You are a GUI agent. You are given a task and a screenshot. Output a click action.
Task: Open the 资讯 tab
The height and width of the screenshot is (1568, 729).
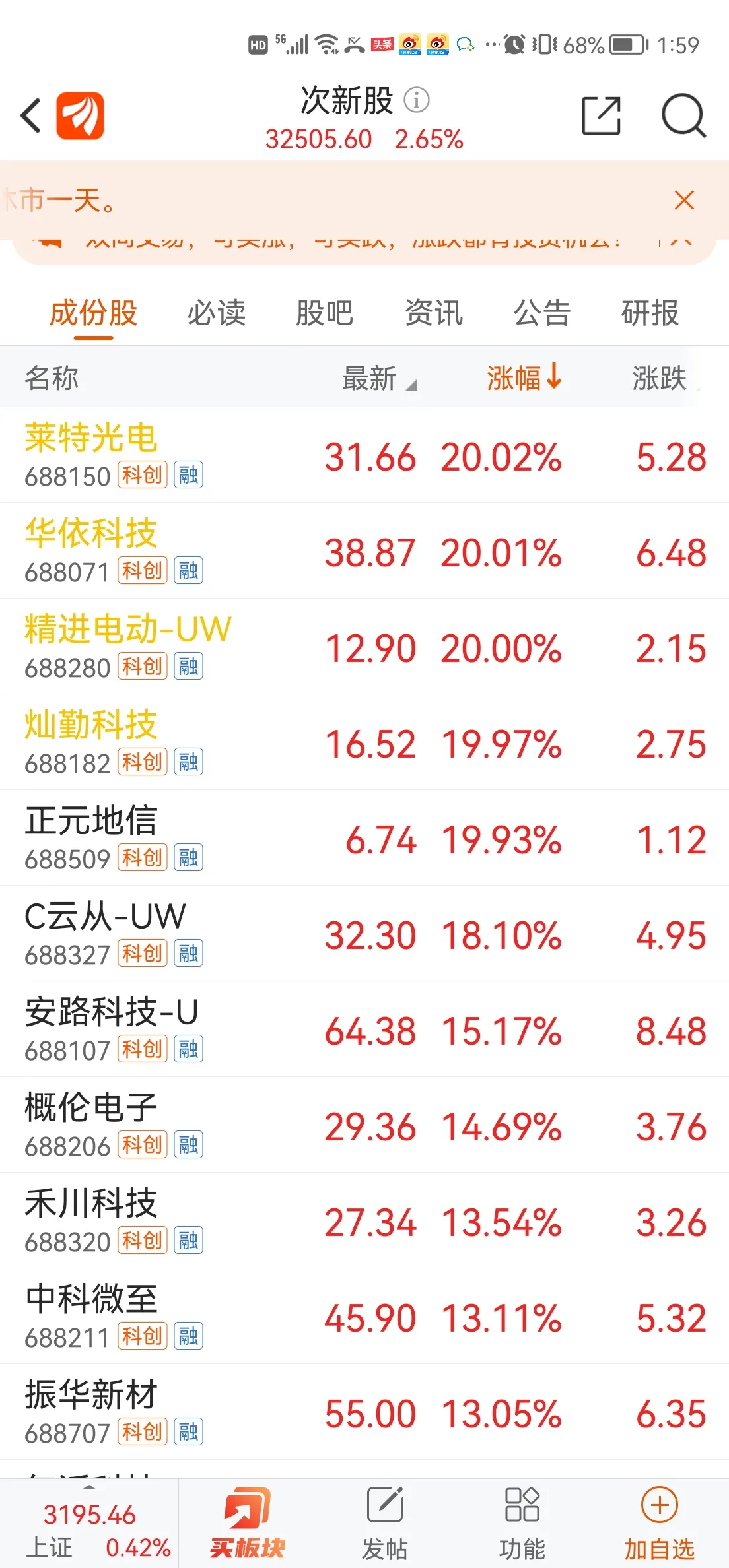[433, 313]
